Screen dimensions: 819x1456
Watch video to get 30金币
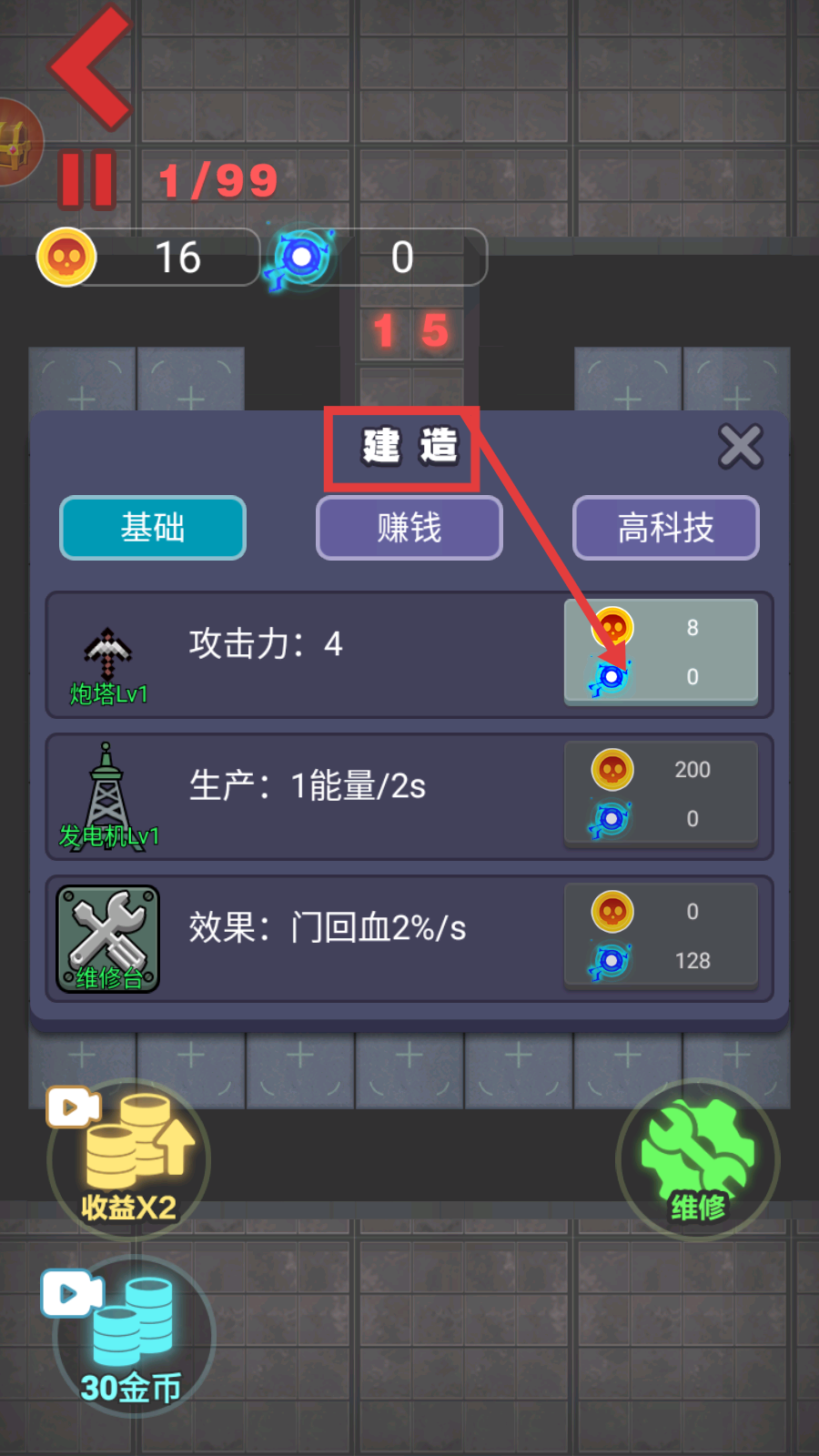coord(133,1337)
